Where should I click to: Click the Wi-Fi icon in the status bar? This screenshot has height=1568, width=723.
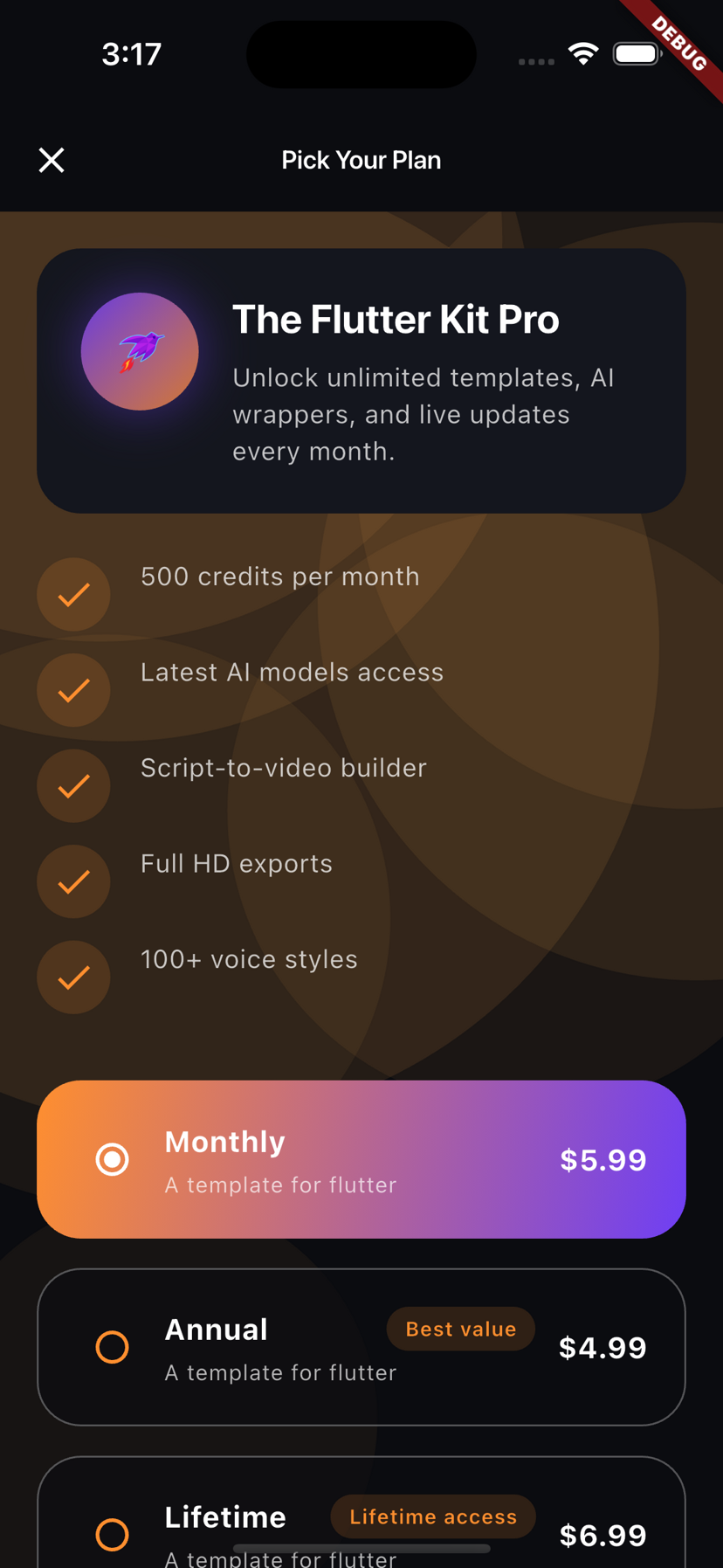[583, 53]
